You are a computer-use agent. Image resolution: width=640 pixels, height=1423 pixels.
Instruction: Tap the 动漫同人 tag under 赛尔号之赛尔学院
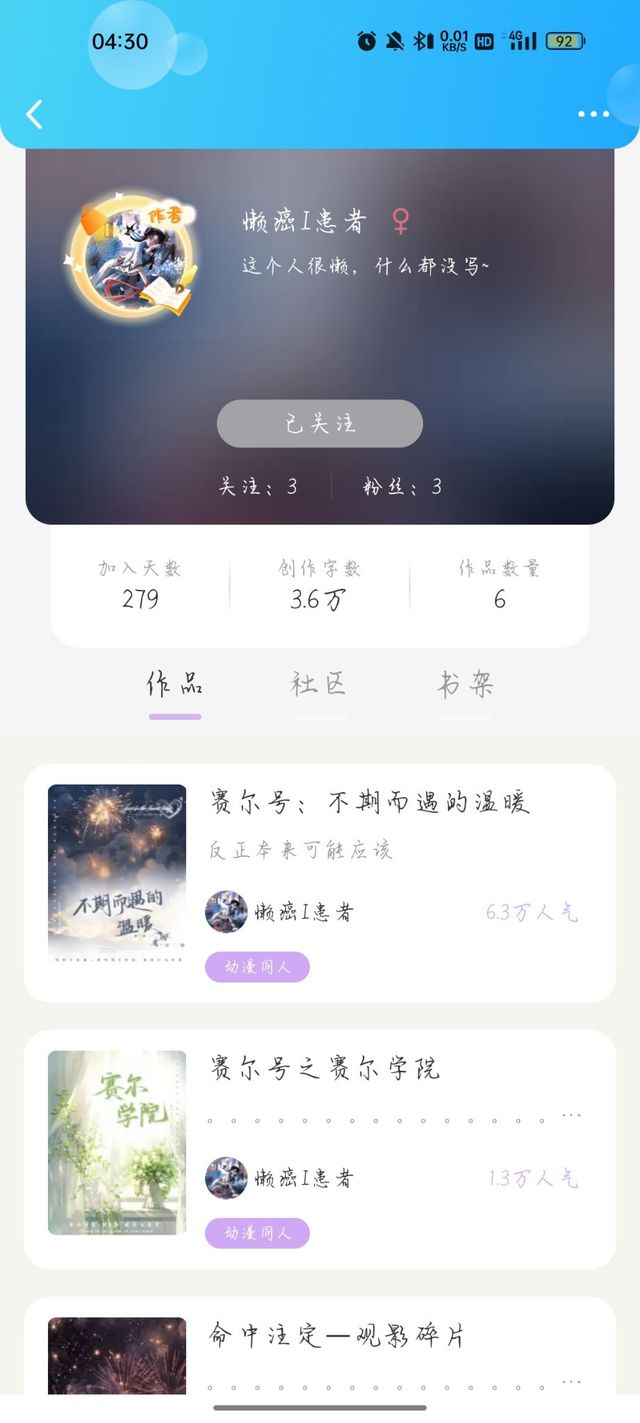(257, 1233)
